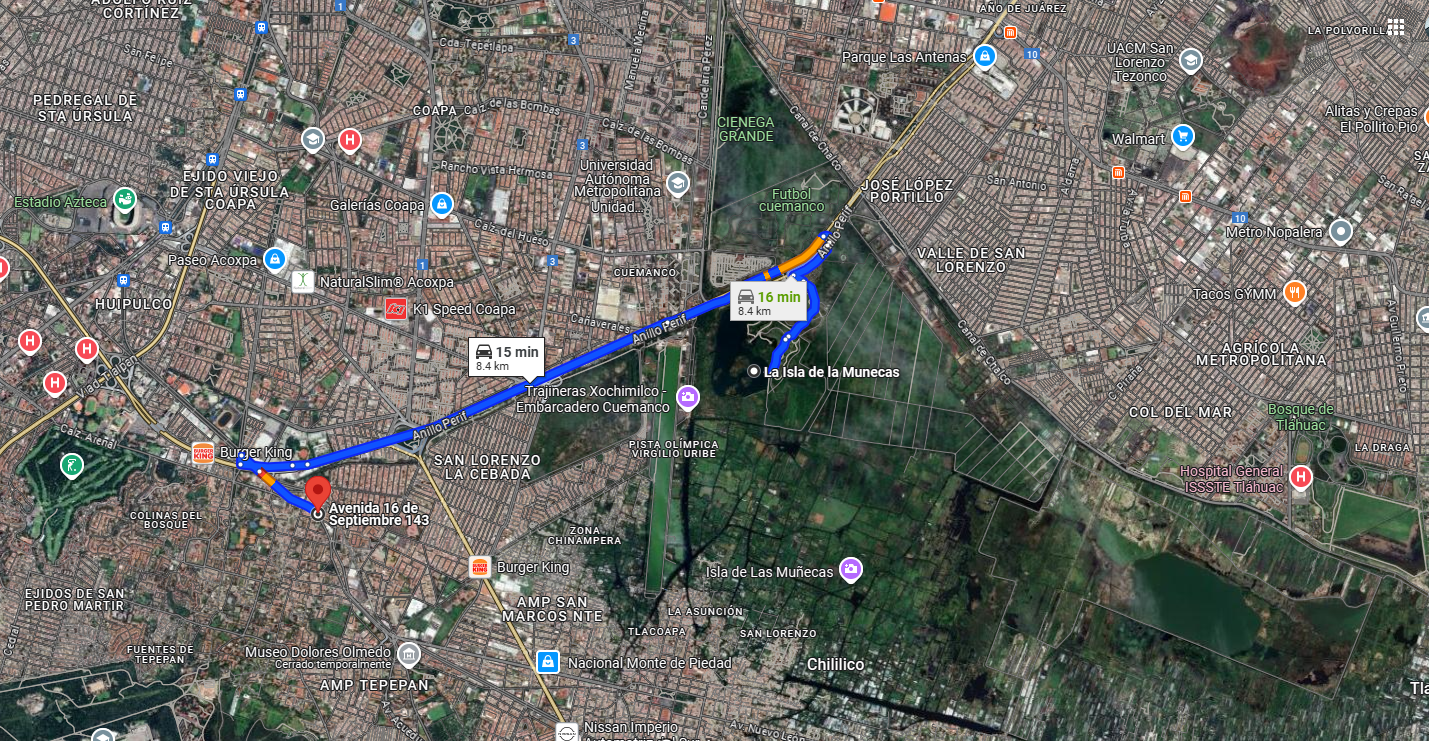Open the Parque Las Antenas marker
The image size is (1429, 741).
point(985,56)
